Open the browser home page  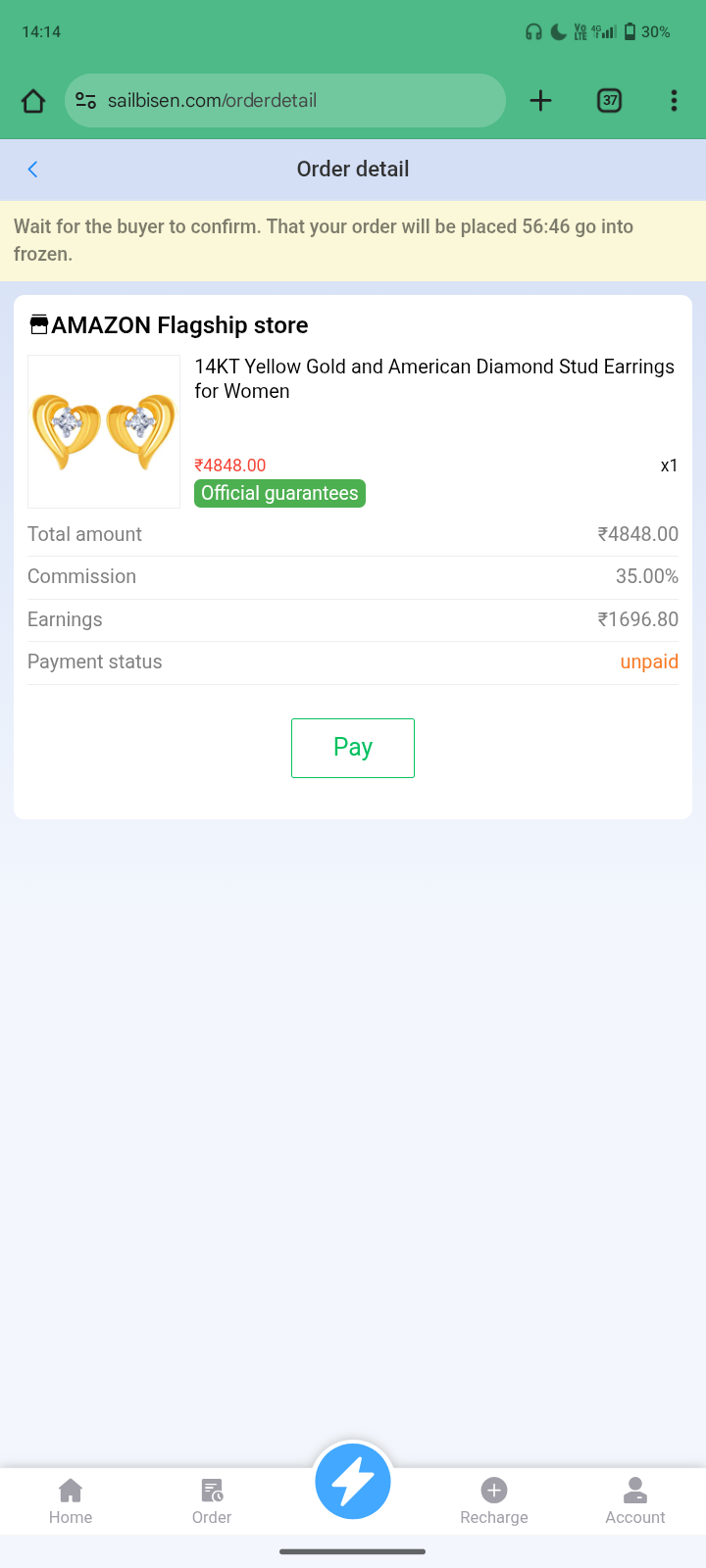click(33, 101)
